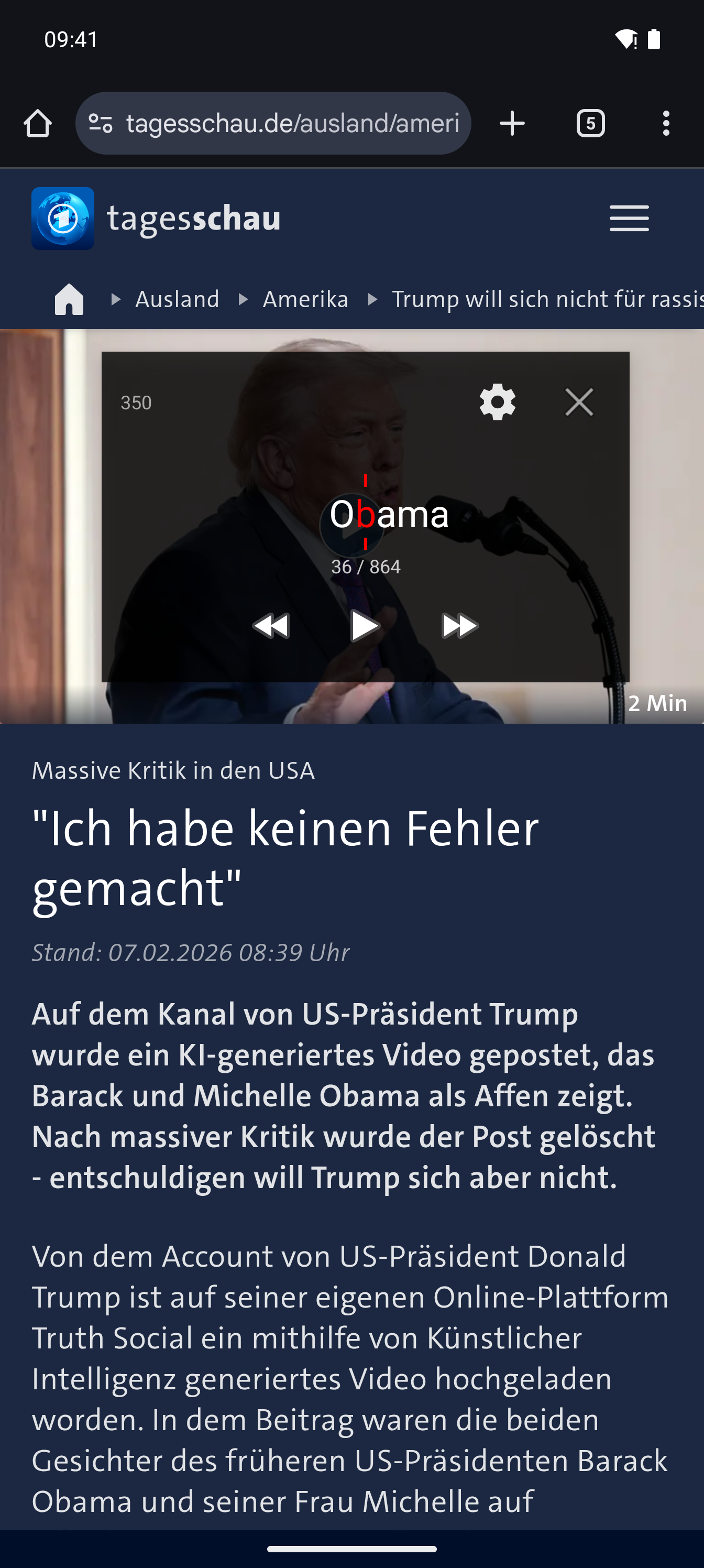This screenshot has height=1568, width=704.
Task: Click the 2 Min duration label
Action: [657, 703]
